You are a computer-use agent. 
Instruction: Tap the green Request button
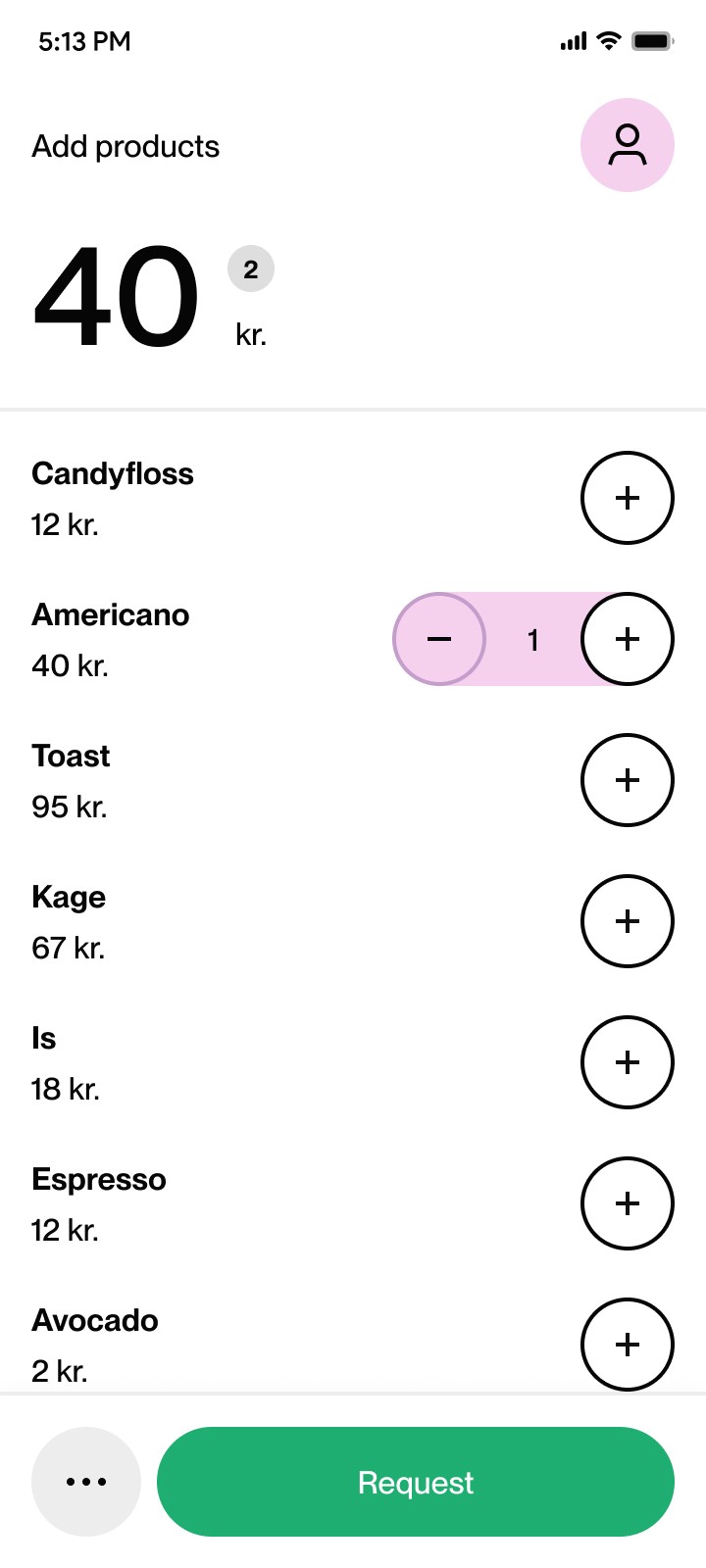pyautogui.click(x=416, y=1482)
